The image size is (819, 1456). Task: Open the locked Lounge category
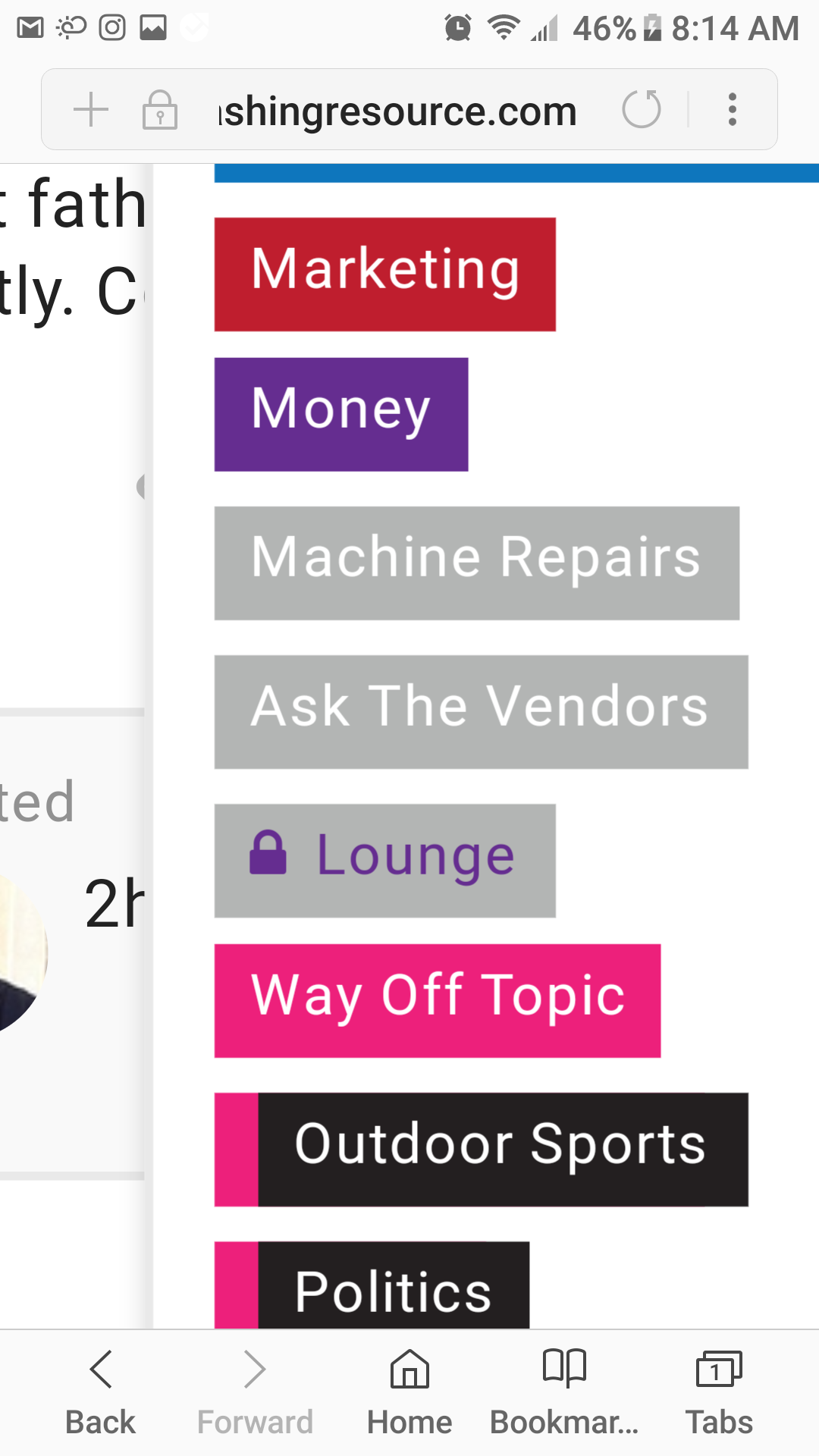click(384, 861)
